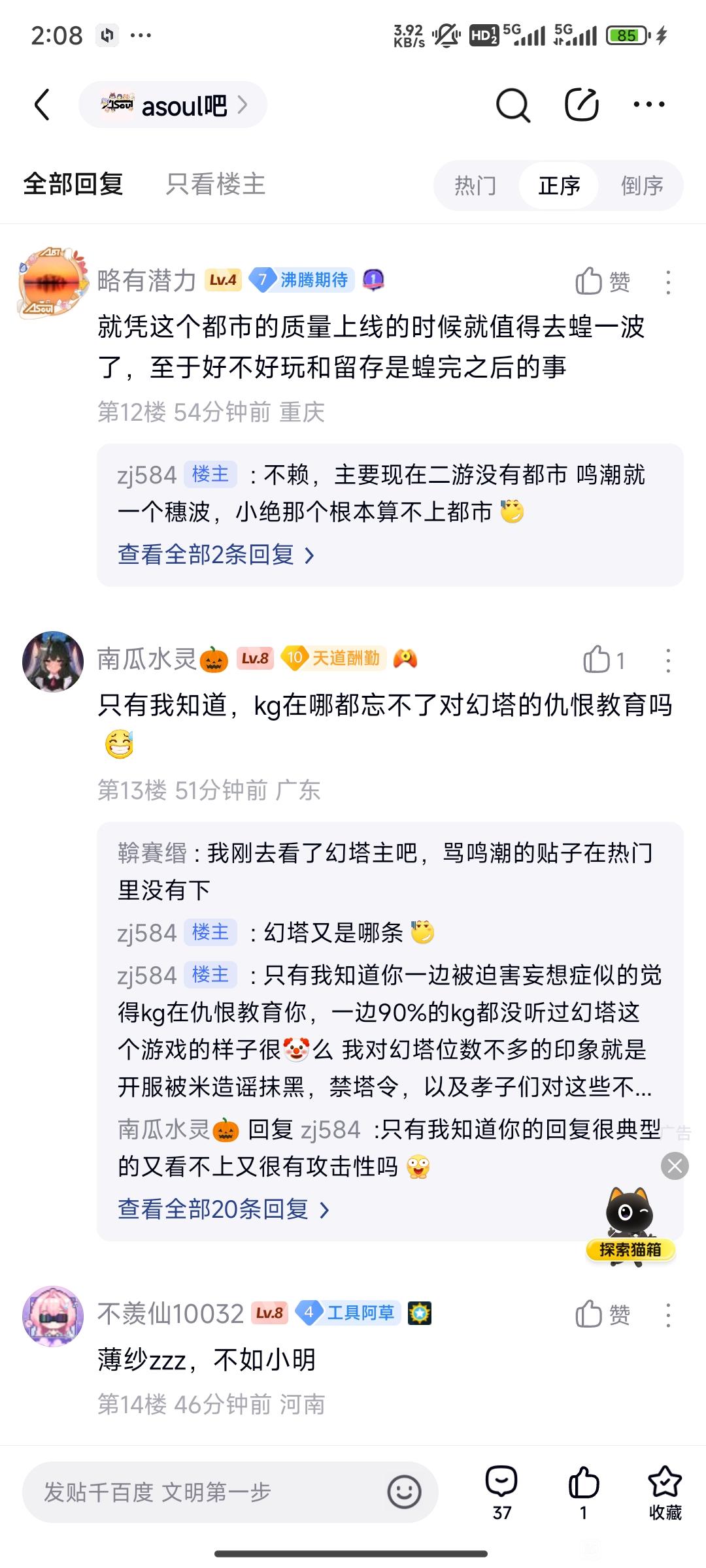This screenshot has width=706, height=1568.
Task: Like 略有潜力's 12楼 comment
Action: click(603, 282)
